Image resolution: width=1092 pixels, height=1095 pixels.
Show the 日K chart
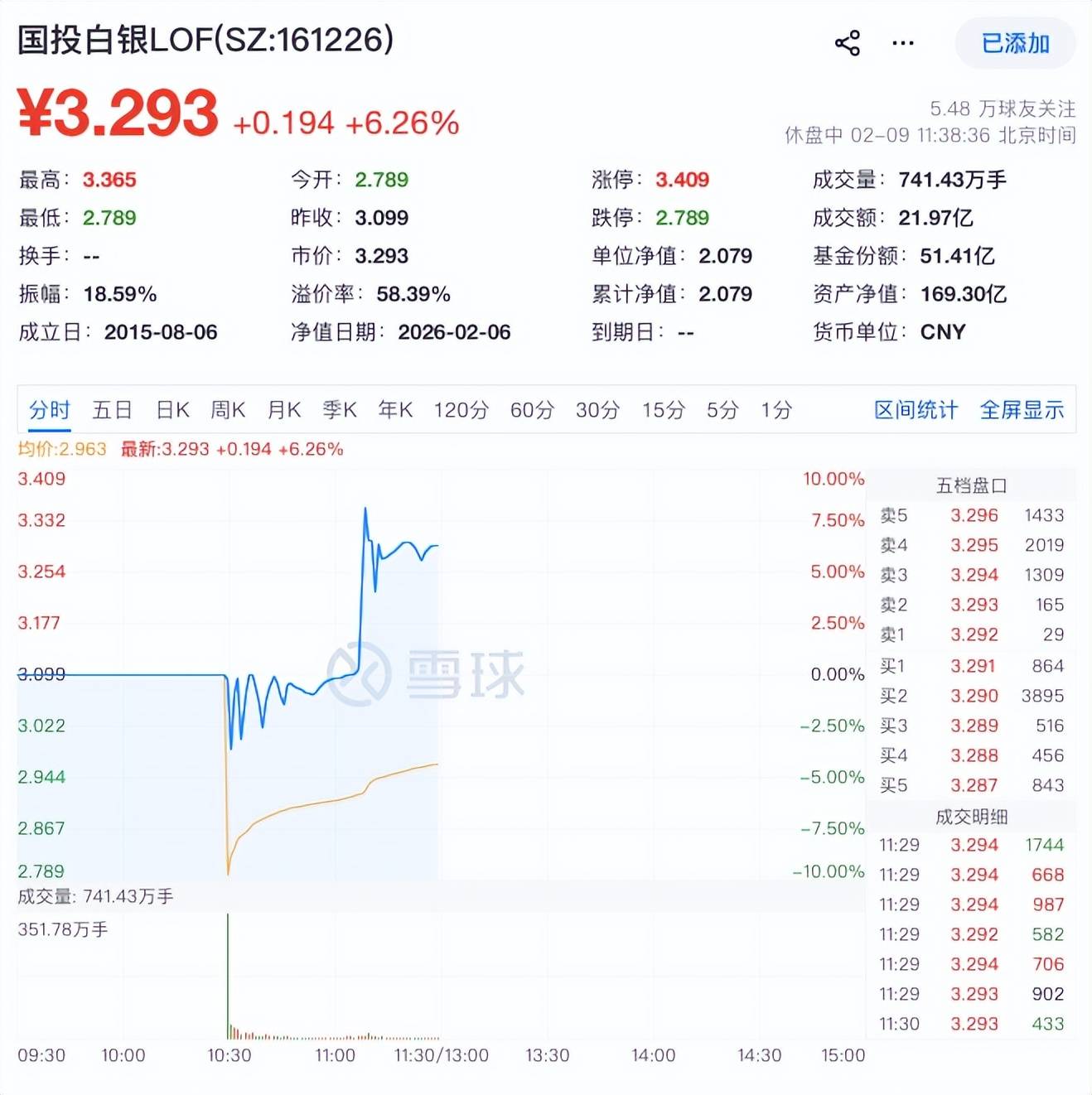point(172,410)
